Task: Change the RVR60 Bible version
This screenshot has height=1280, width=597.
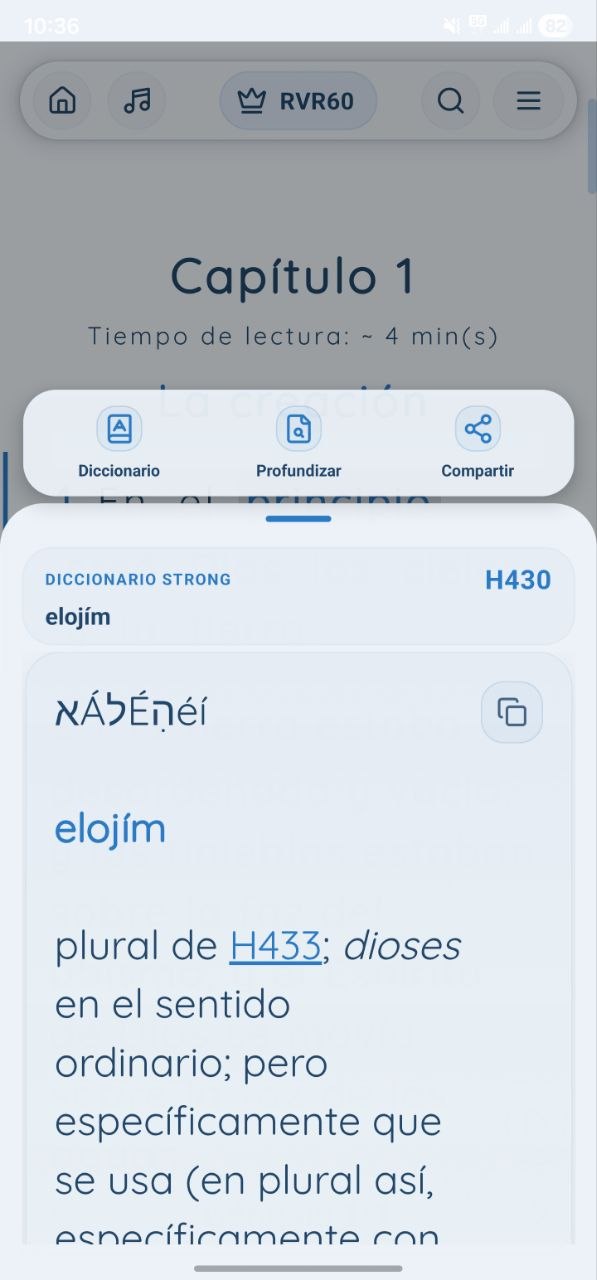Action: [298, 101]
